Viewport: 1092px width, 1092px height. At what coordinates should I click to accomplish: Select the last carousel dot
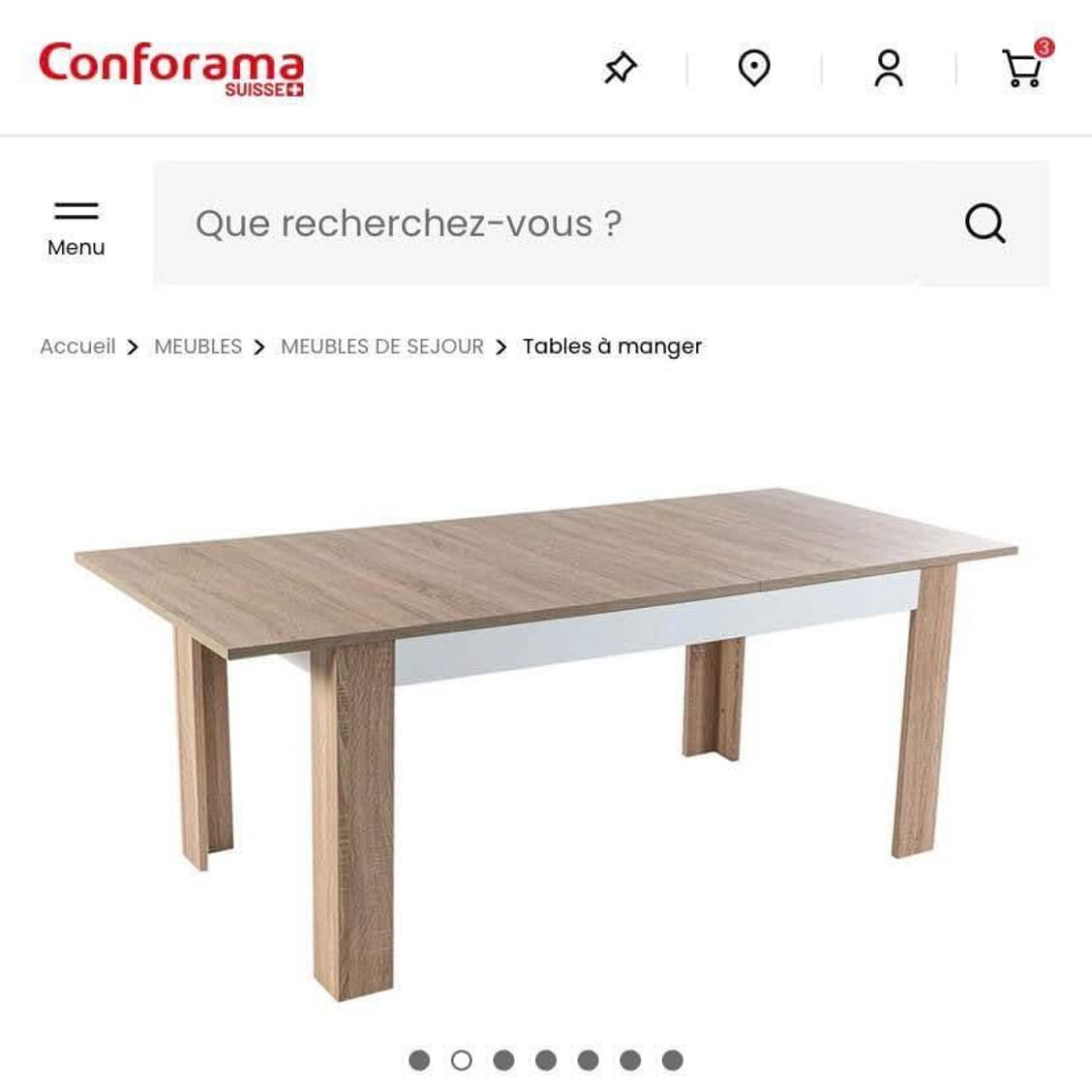pos(673,1060)
